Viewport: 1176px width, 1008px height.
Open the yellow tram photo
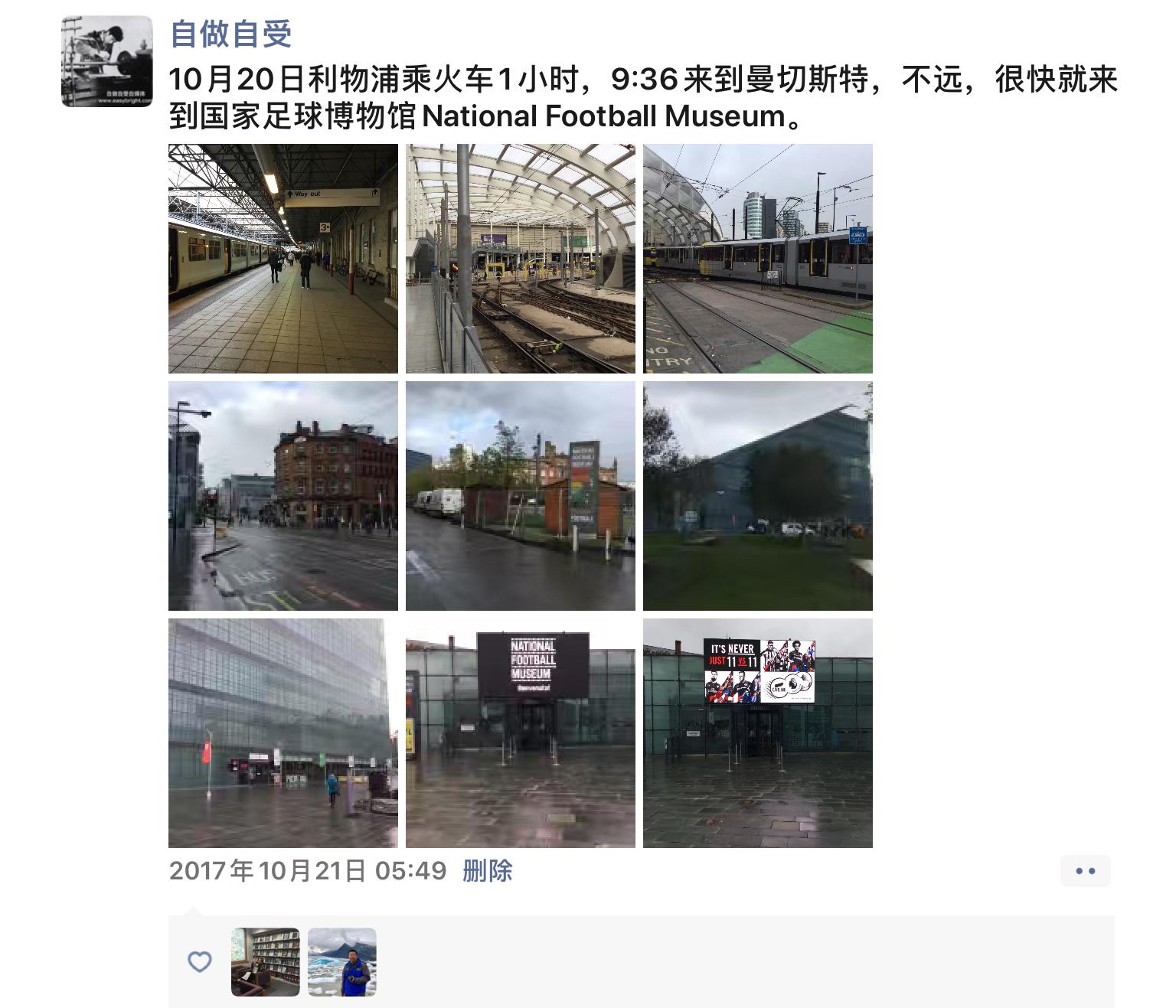click(758, 259)
